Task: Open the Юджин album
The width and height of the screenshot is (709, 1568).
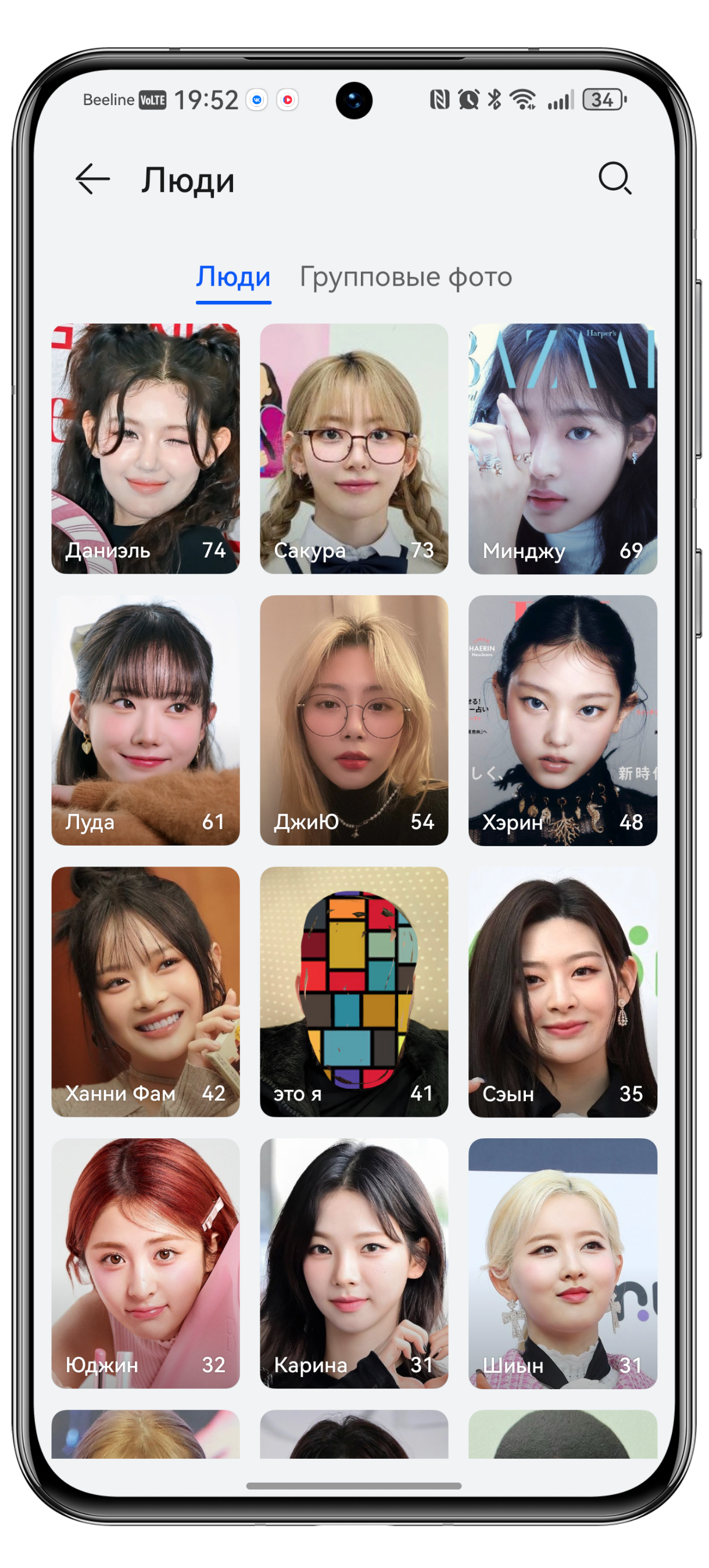Action: pos(145,1263)
